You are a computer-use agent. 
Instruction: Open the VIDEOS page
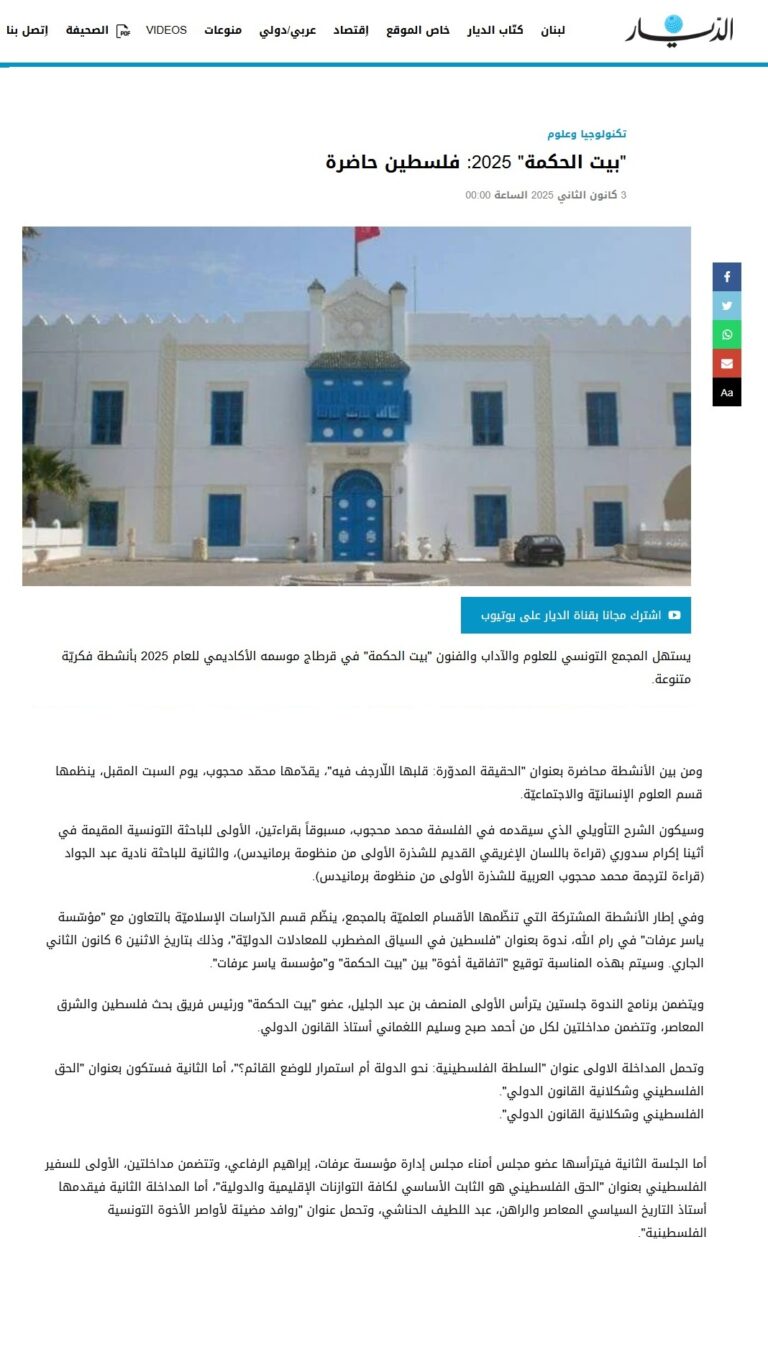[166, 30]
